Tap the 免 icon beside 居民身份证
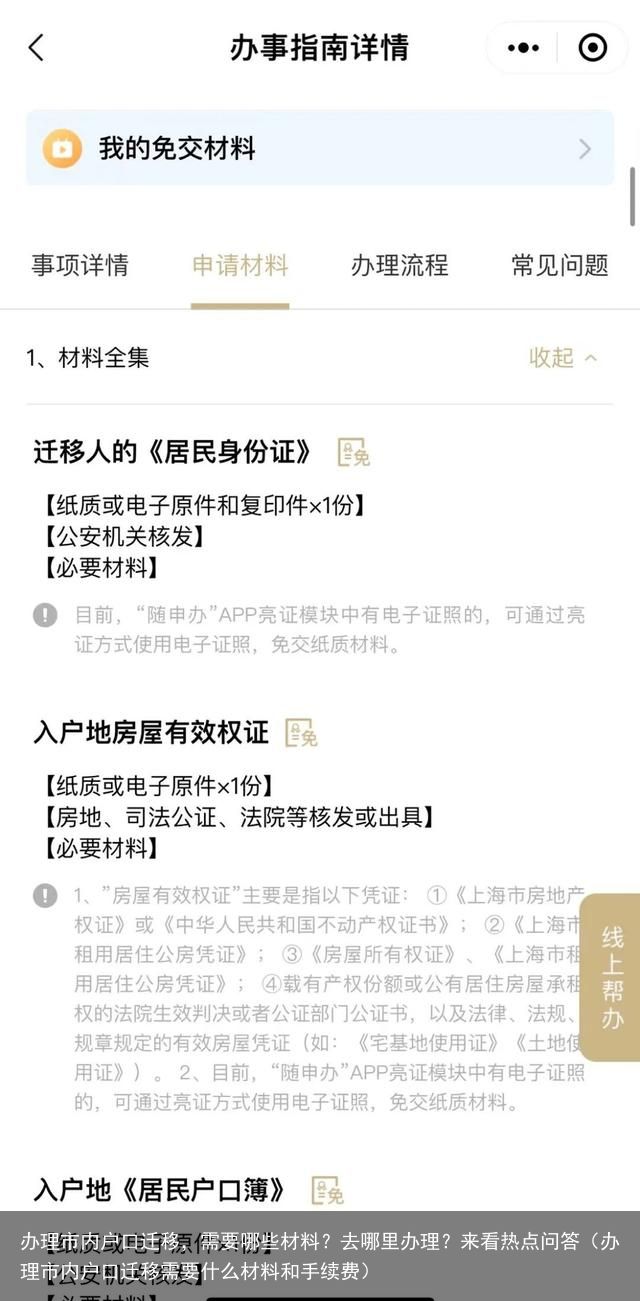This screenshot has height=1301, width=640. 353,453
